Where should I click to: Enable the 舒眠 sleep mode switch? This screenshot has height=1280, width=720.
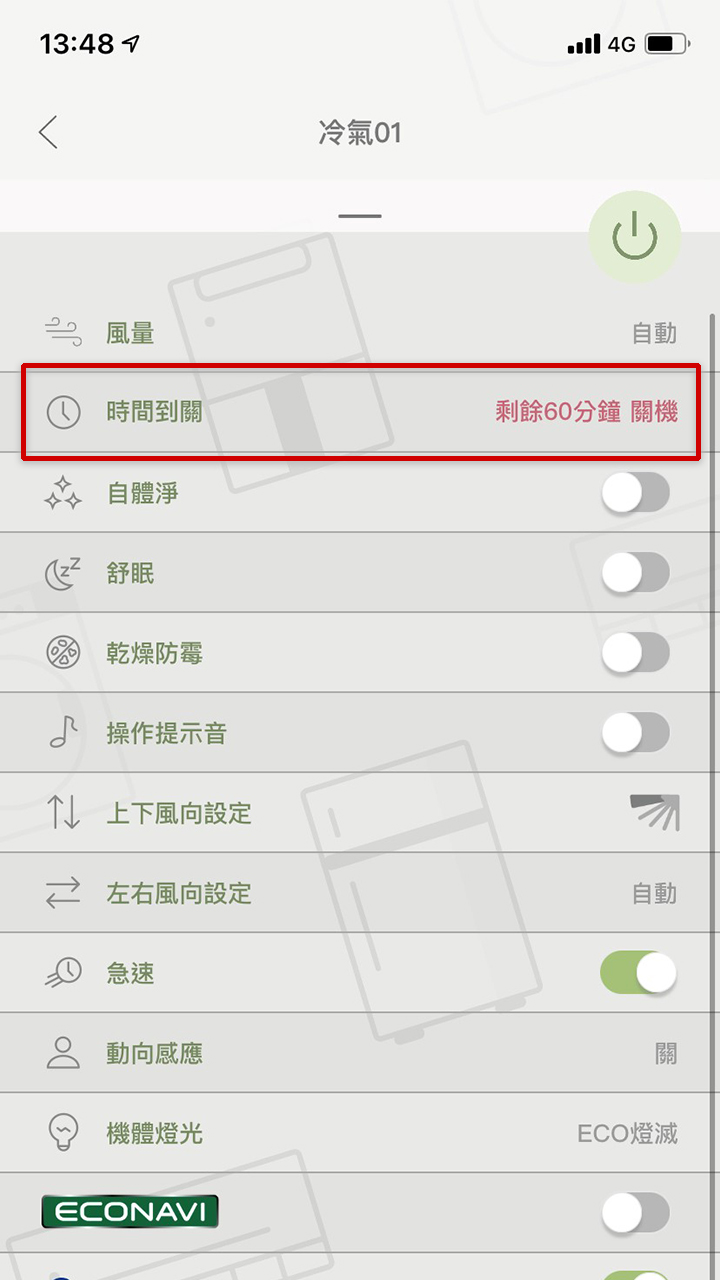click(x=637, y=573)
